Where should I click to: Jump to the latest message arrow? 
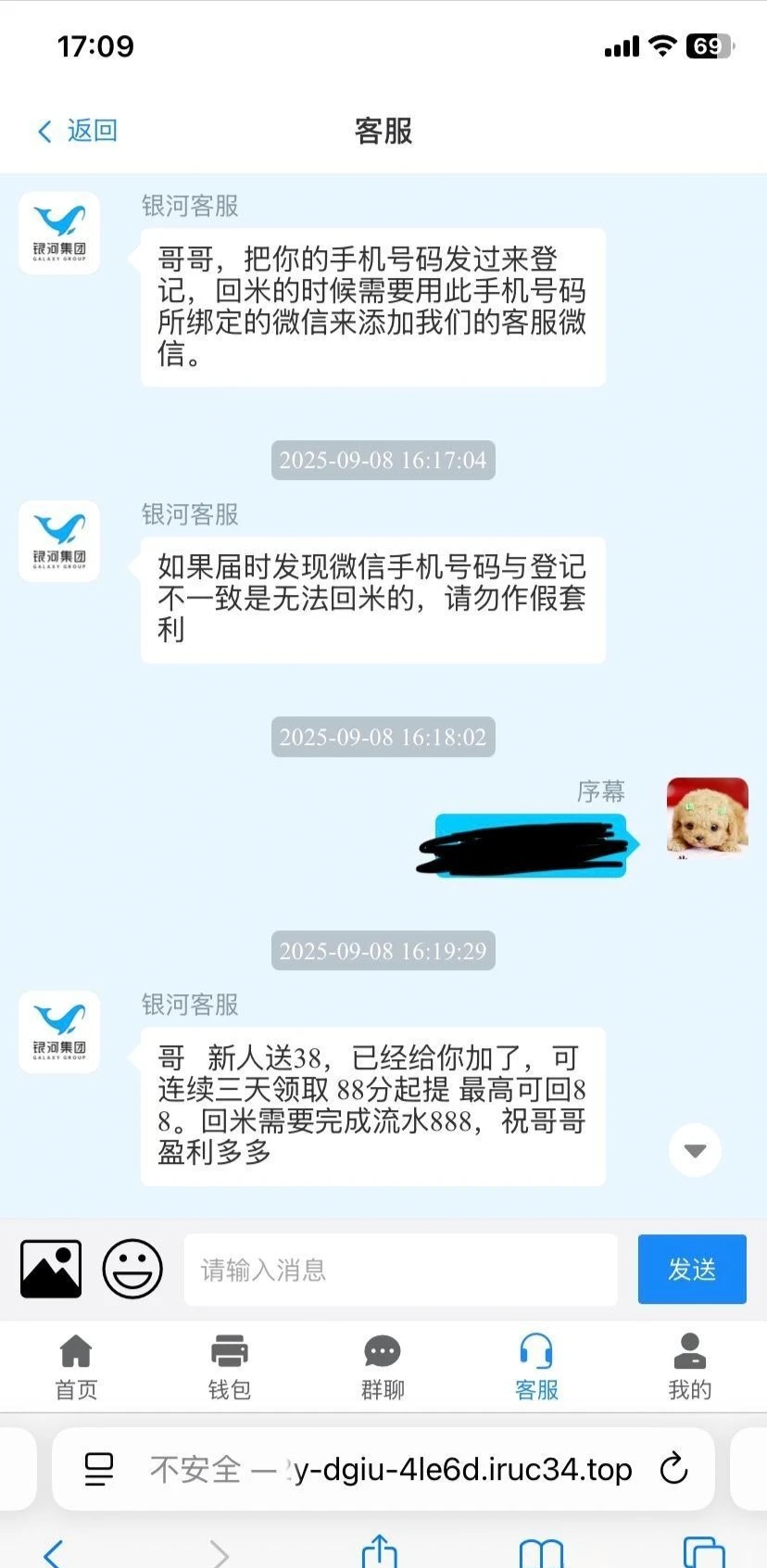[695, 1150]
